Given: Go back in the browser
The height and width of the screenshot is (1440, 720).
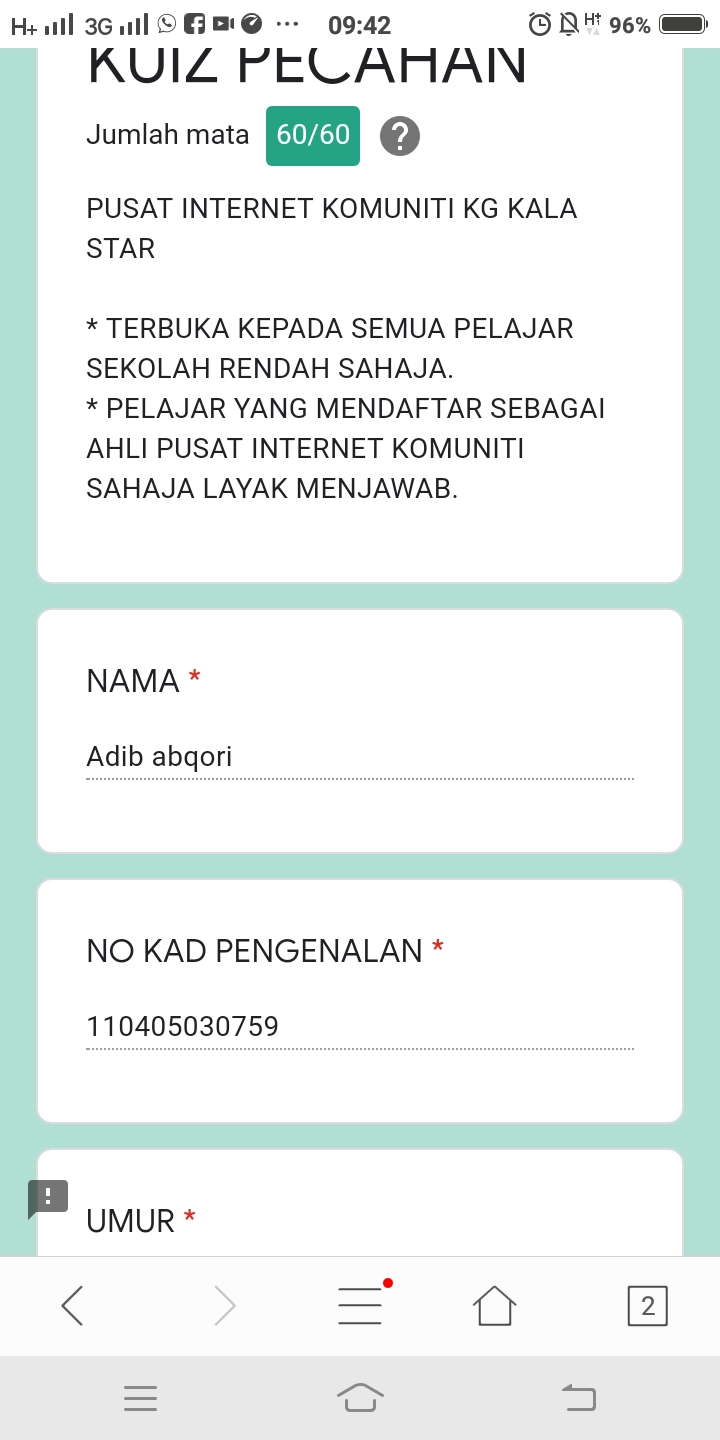Looking at the screenshot, I should [72, 1305].
